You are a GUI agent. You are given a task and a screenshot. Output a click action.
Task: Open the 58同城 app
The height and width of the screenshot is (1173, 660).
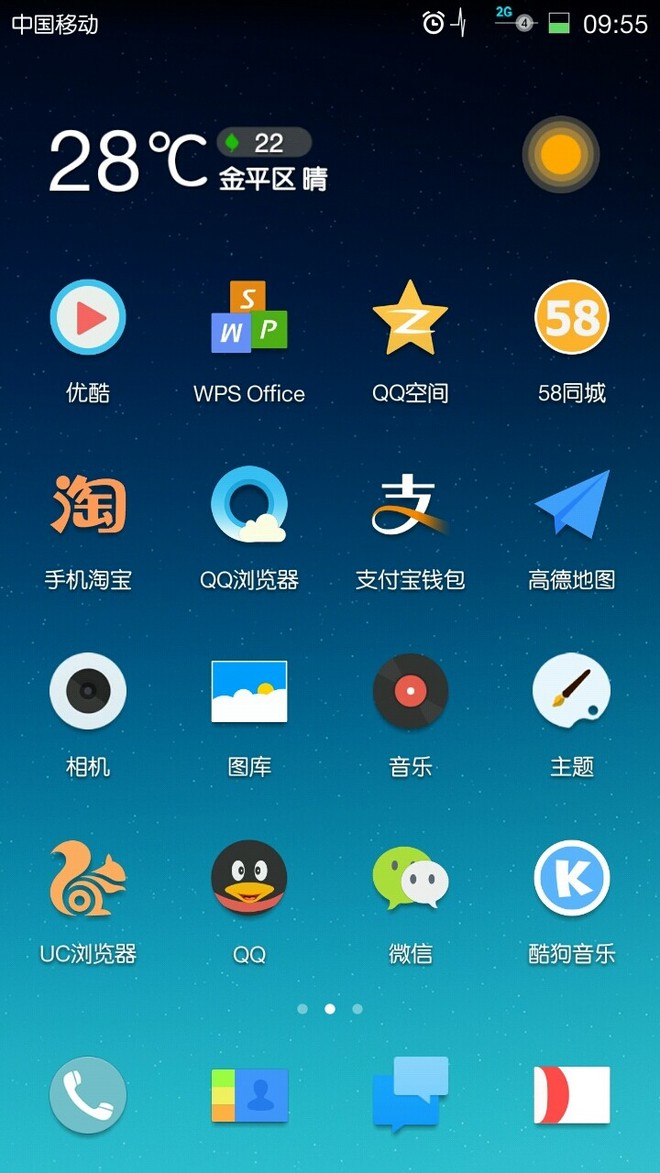(571, 318)
